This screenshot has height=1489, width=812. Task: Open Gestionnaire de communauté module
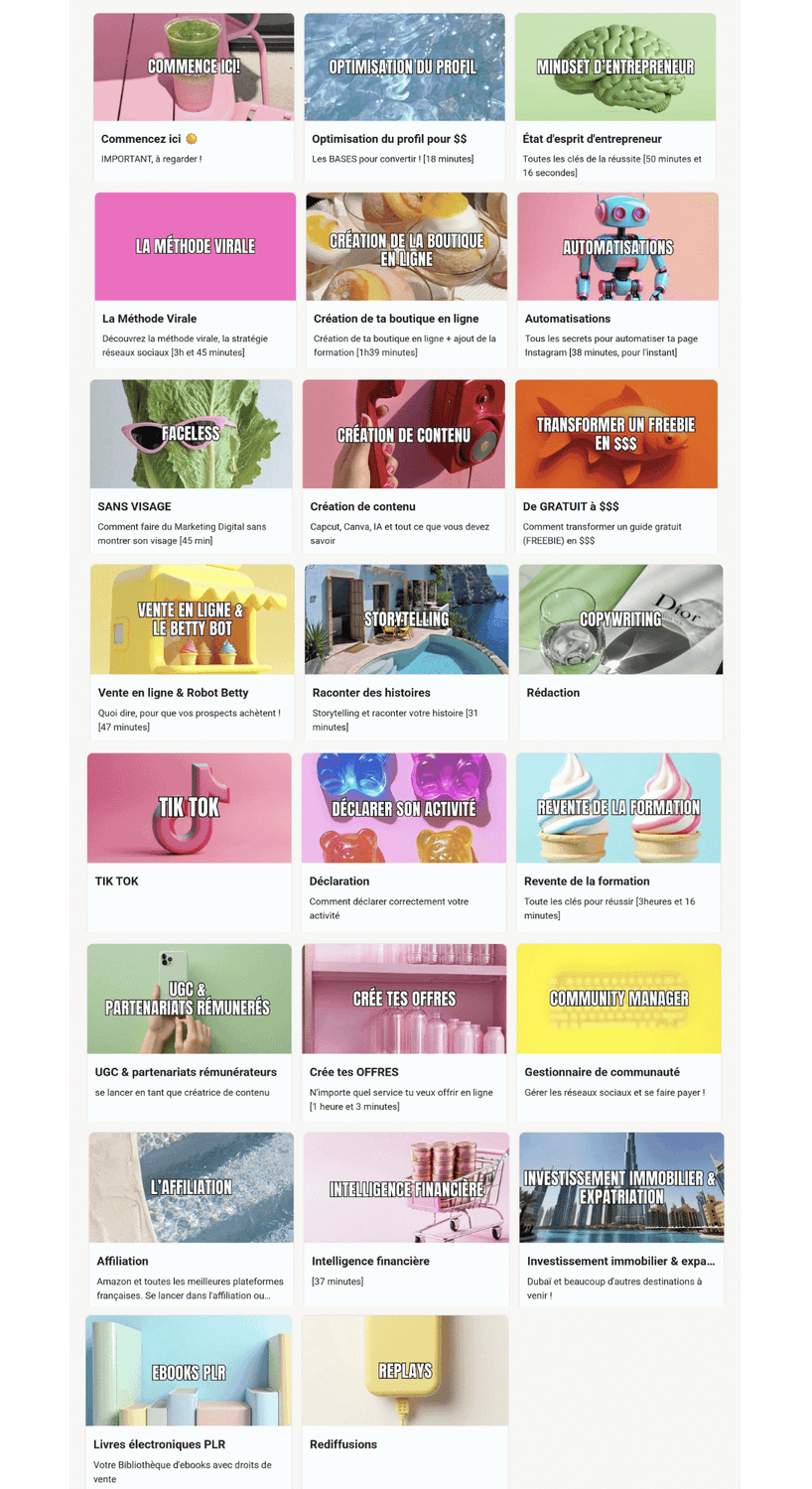pyautogui.click(x=618, y=999)
